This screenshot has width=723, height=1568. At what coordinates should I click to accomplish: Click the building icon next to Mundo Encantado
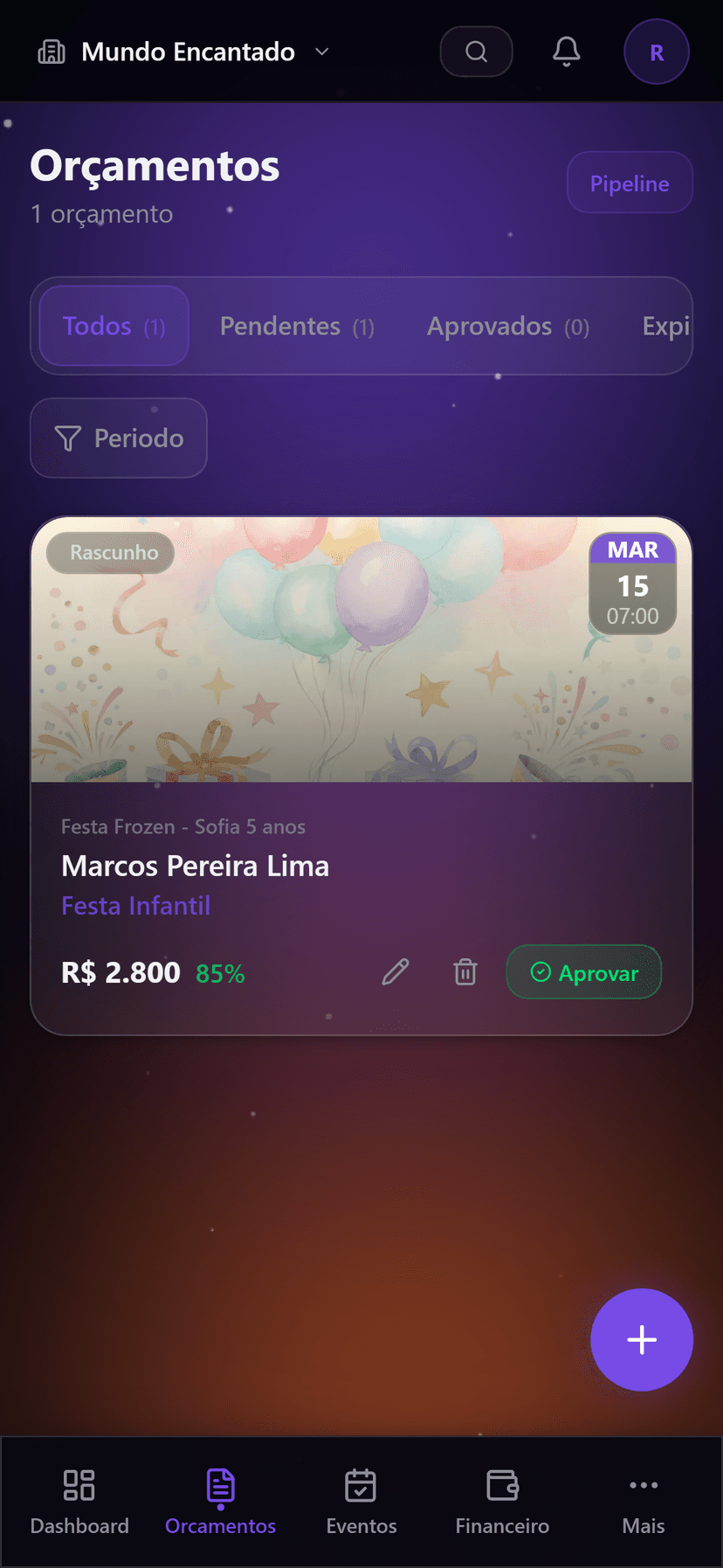click(x=51, y=51)
